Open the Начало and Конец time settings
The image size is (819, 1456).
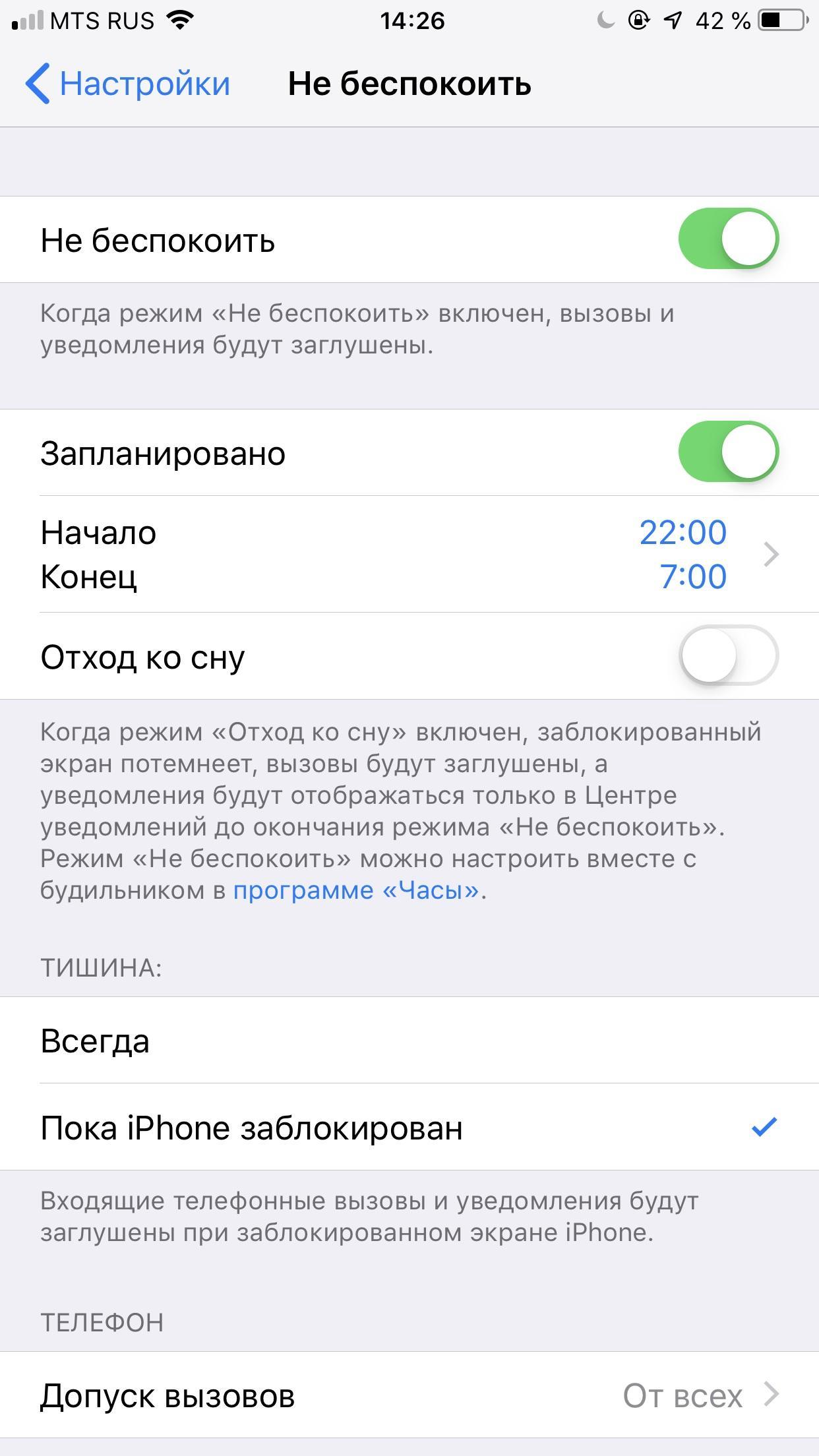point(409,554)
